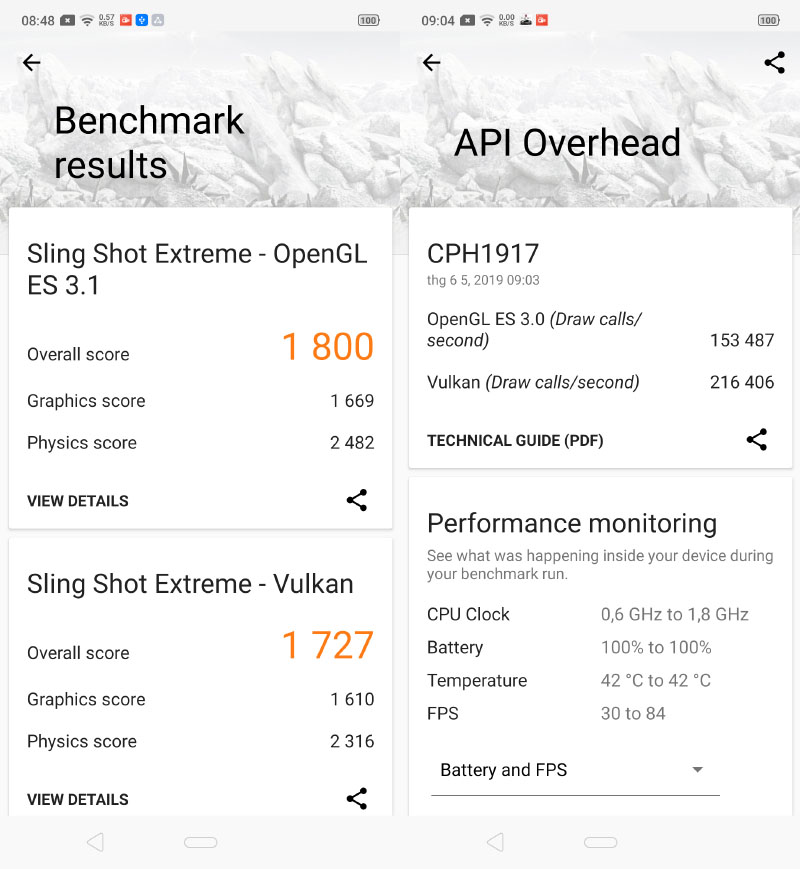The width and height of the screenshot is (800, 869).
Task: Share the Sling Shot Extreme OpenGL result
Action: [x=357, y=500]
